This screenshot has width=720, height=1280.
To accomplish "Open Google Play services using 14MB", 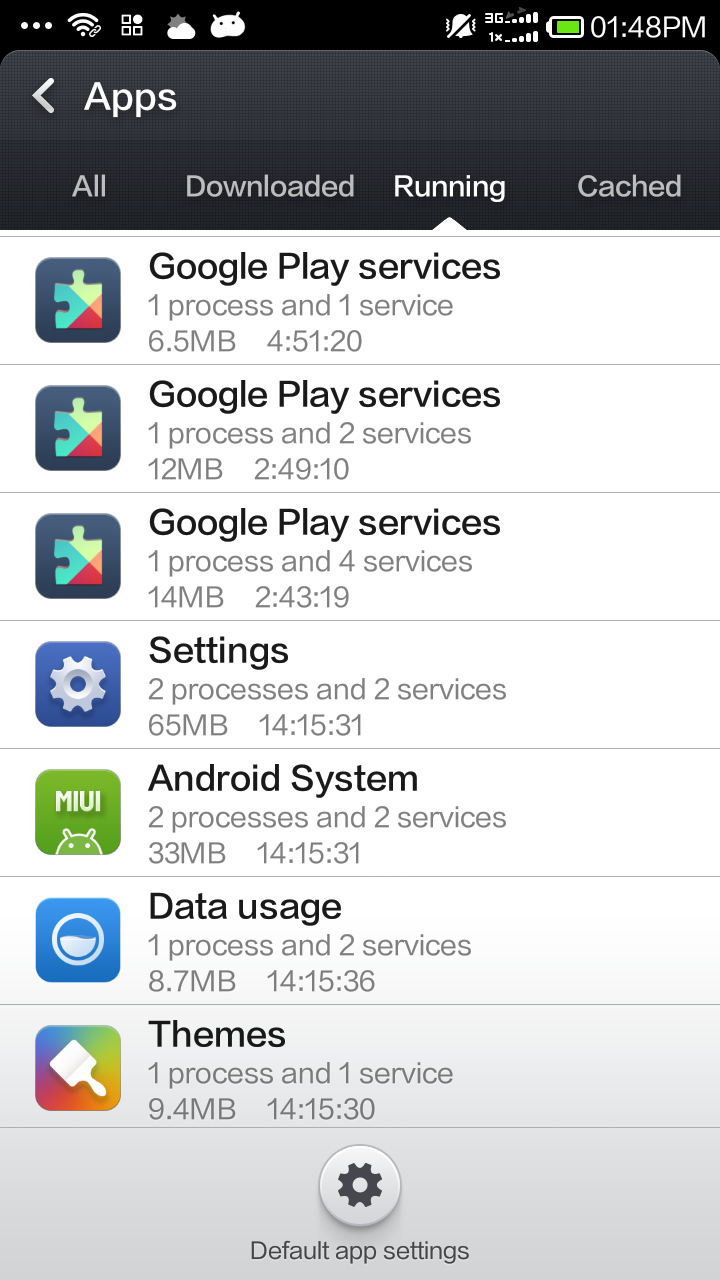I will click(360, 557).
